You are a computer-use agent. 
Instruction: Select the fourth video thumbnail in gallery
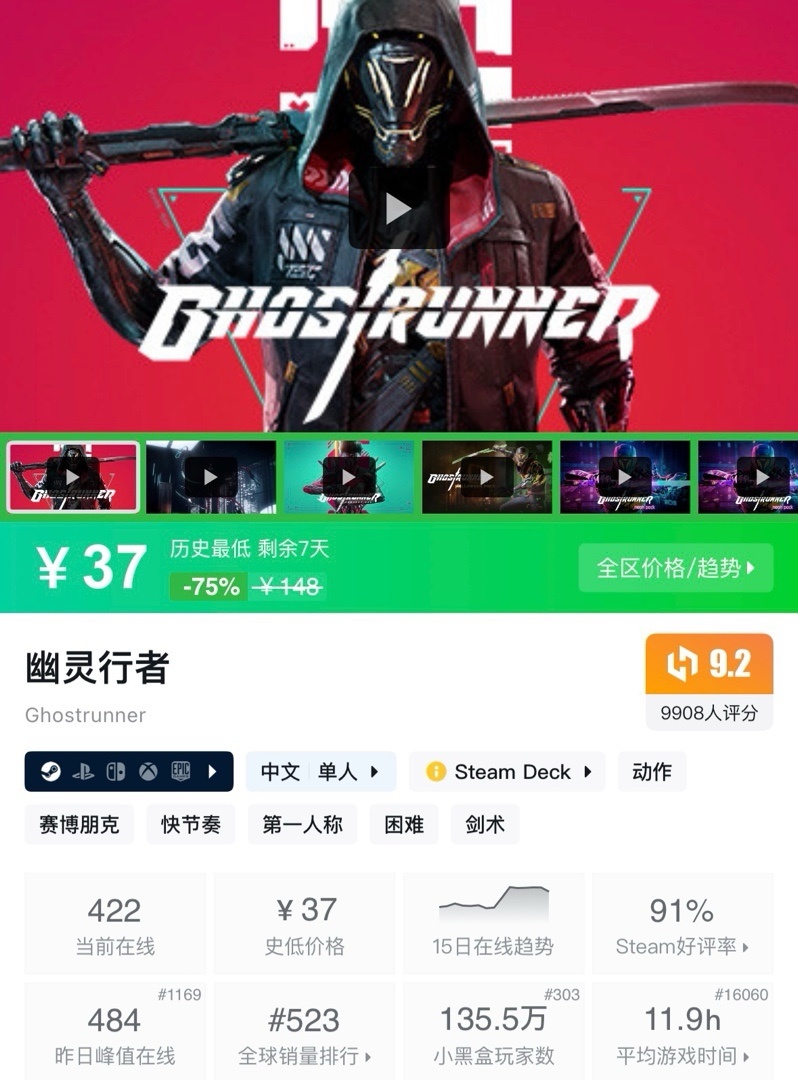pyautogui.click(x=487, y=477)
